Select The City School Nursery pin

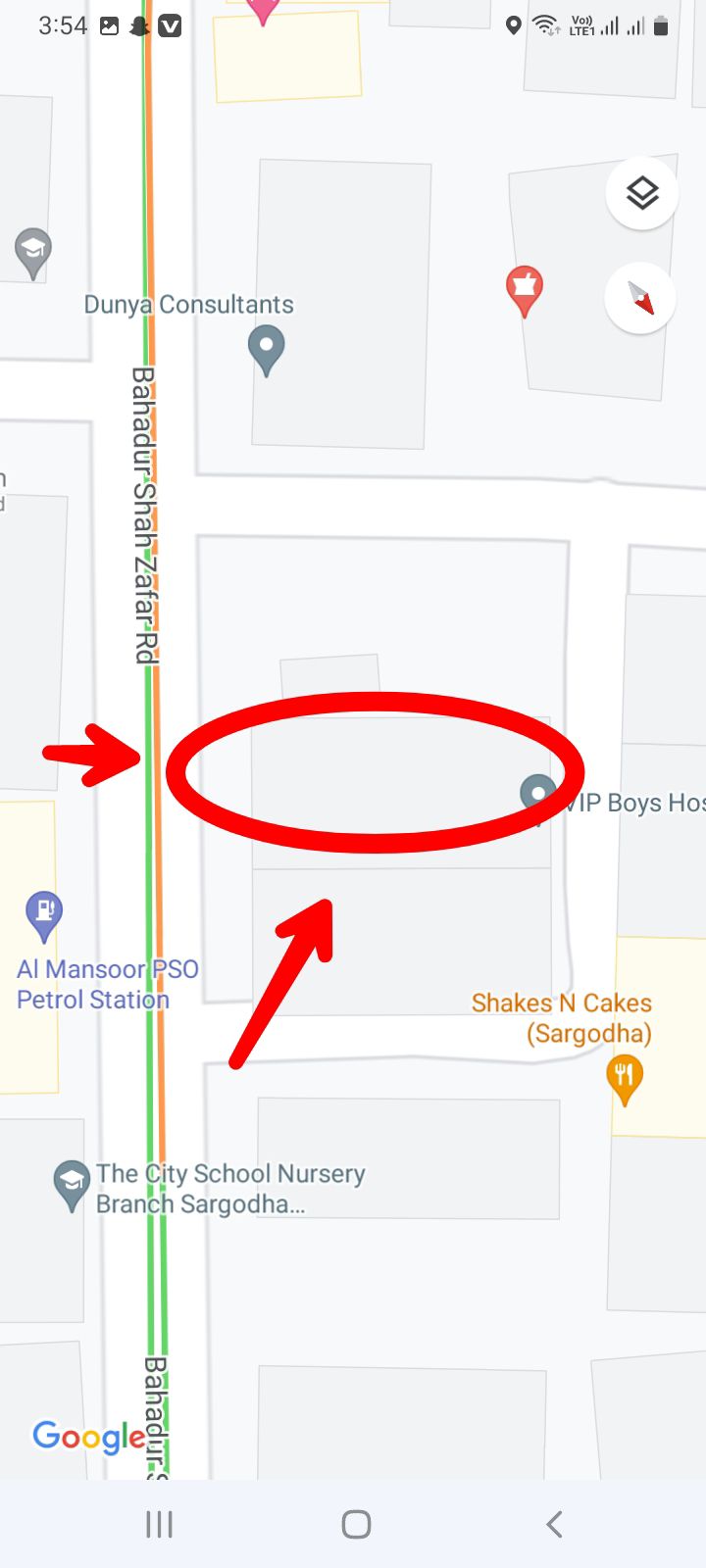tap(72, 1183)
